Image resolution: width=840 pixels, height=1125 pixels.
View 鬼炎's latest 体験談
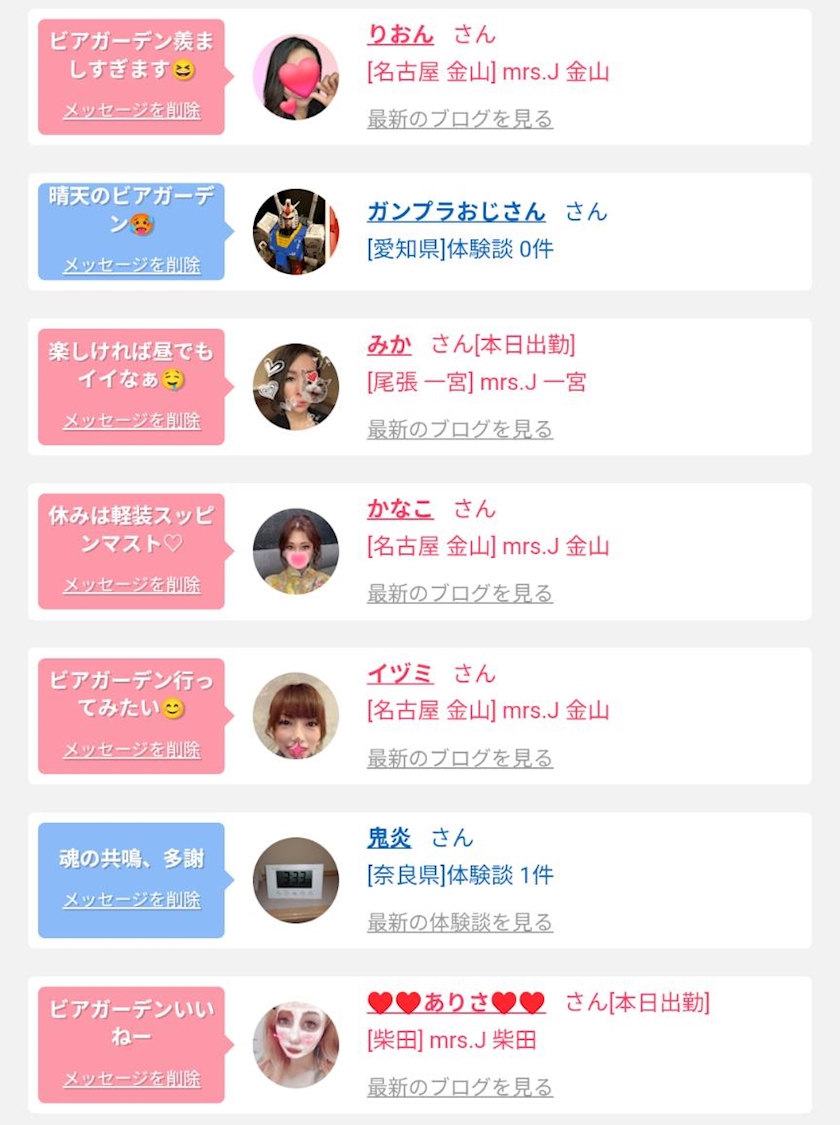(x=460, y=922)
